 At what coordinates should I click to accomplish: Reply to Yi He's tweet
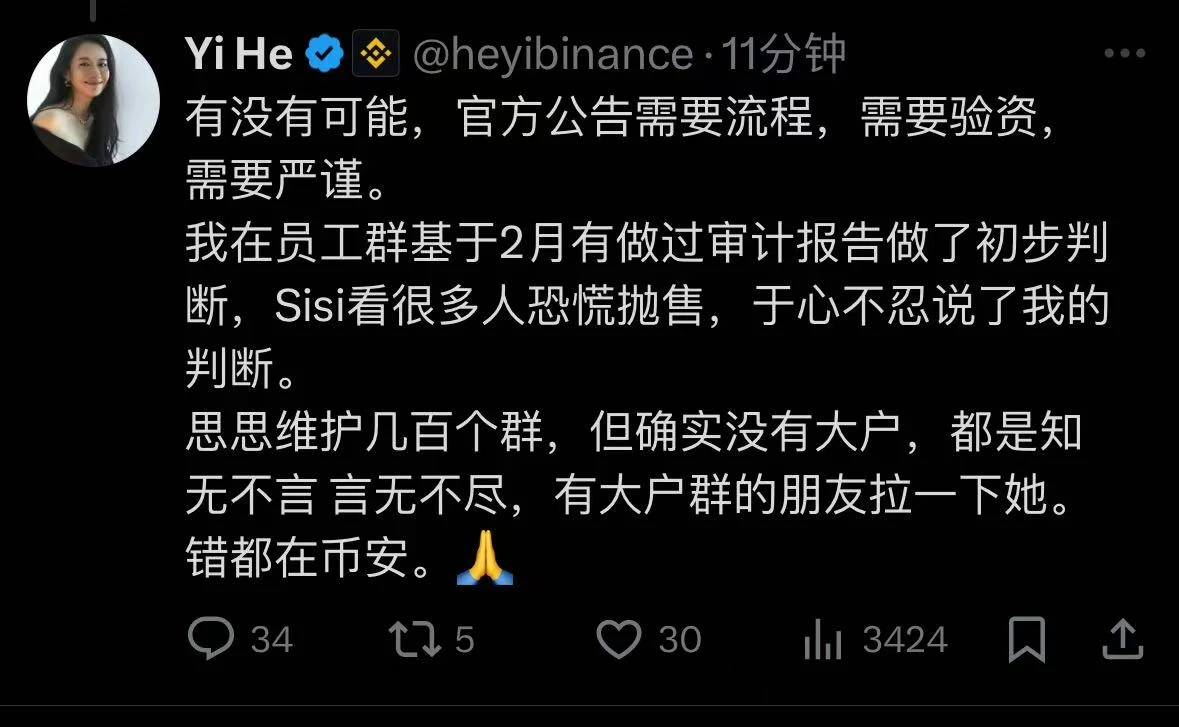pos(211,639)
